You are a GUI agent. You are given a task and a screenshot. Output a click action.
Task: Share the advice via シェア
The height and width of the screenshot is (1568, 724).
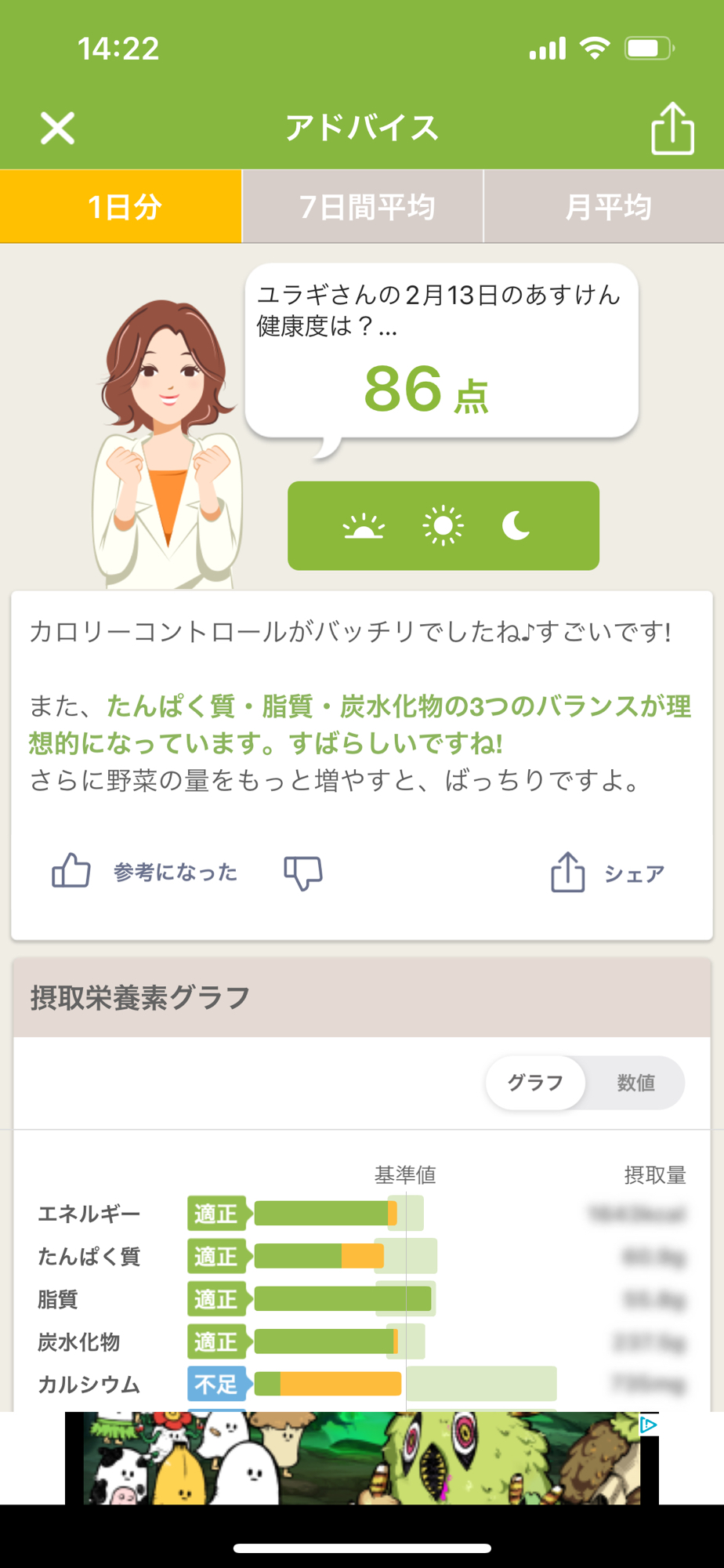pyautogui.click(x=608, y=873)
